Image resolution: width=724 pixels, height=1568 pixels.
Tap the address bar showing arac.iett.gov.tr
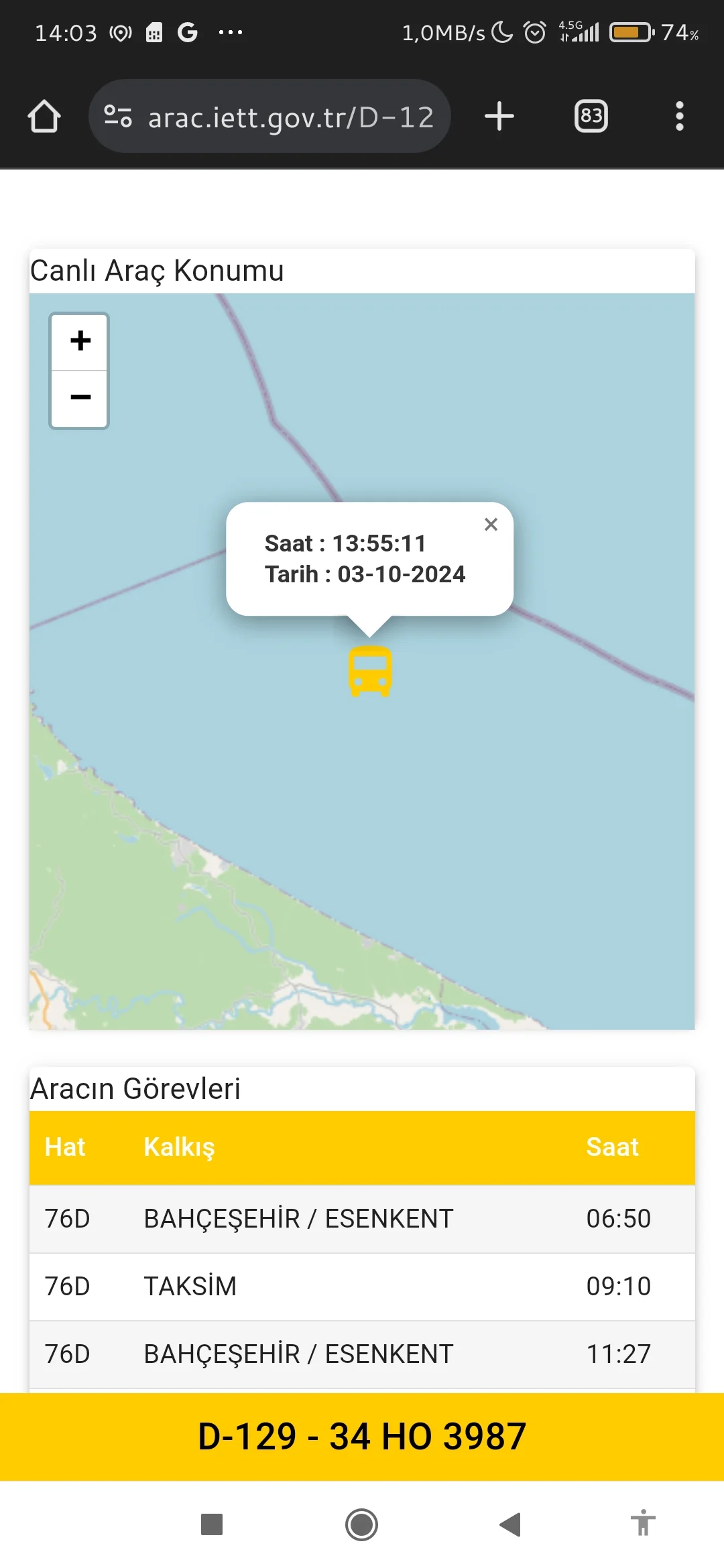290,117
